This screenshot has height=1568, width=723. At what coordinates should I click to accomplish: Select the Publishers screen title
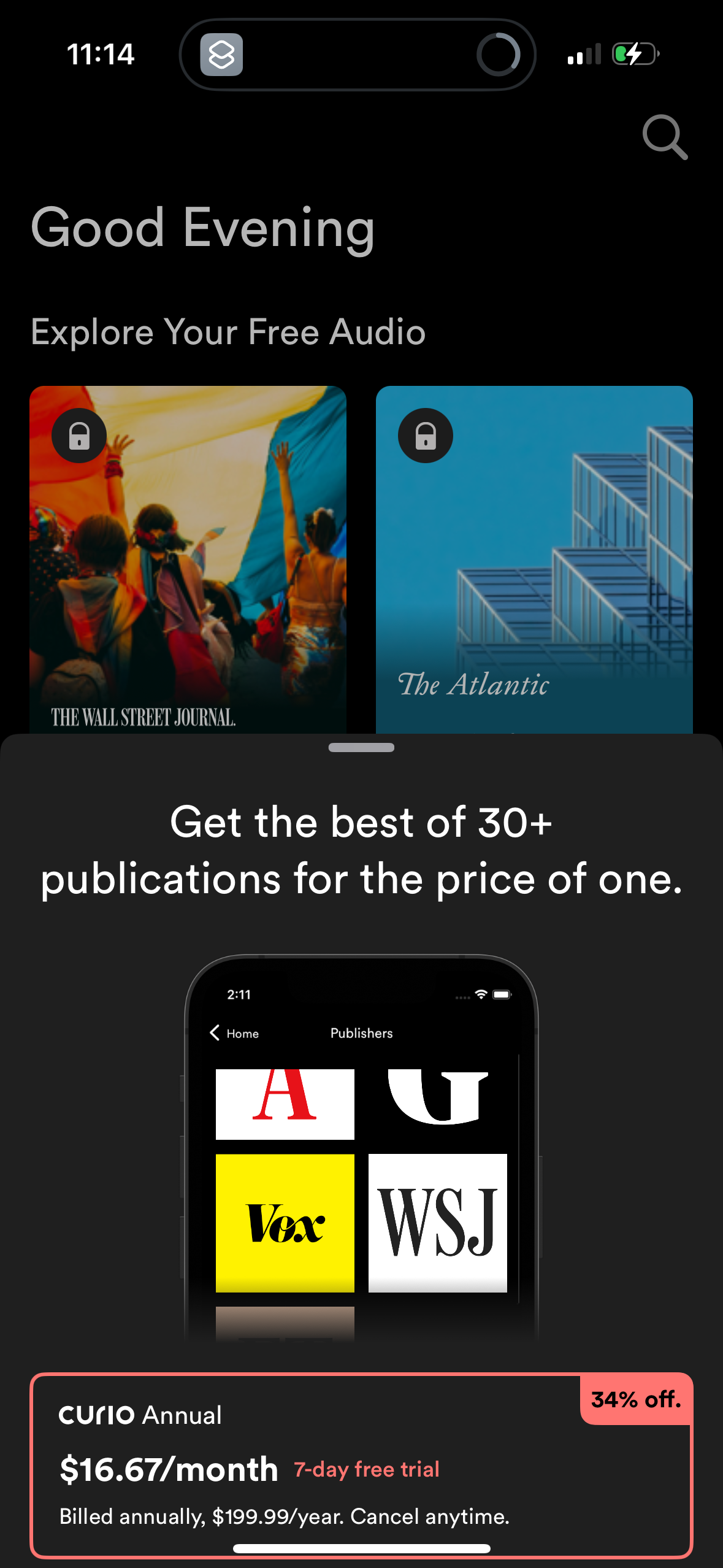click(x=361, y=1033)
